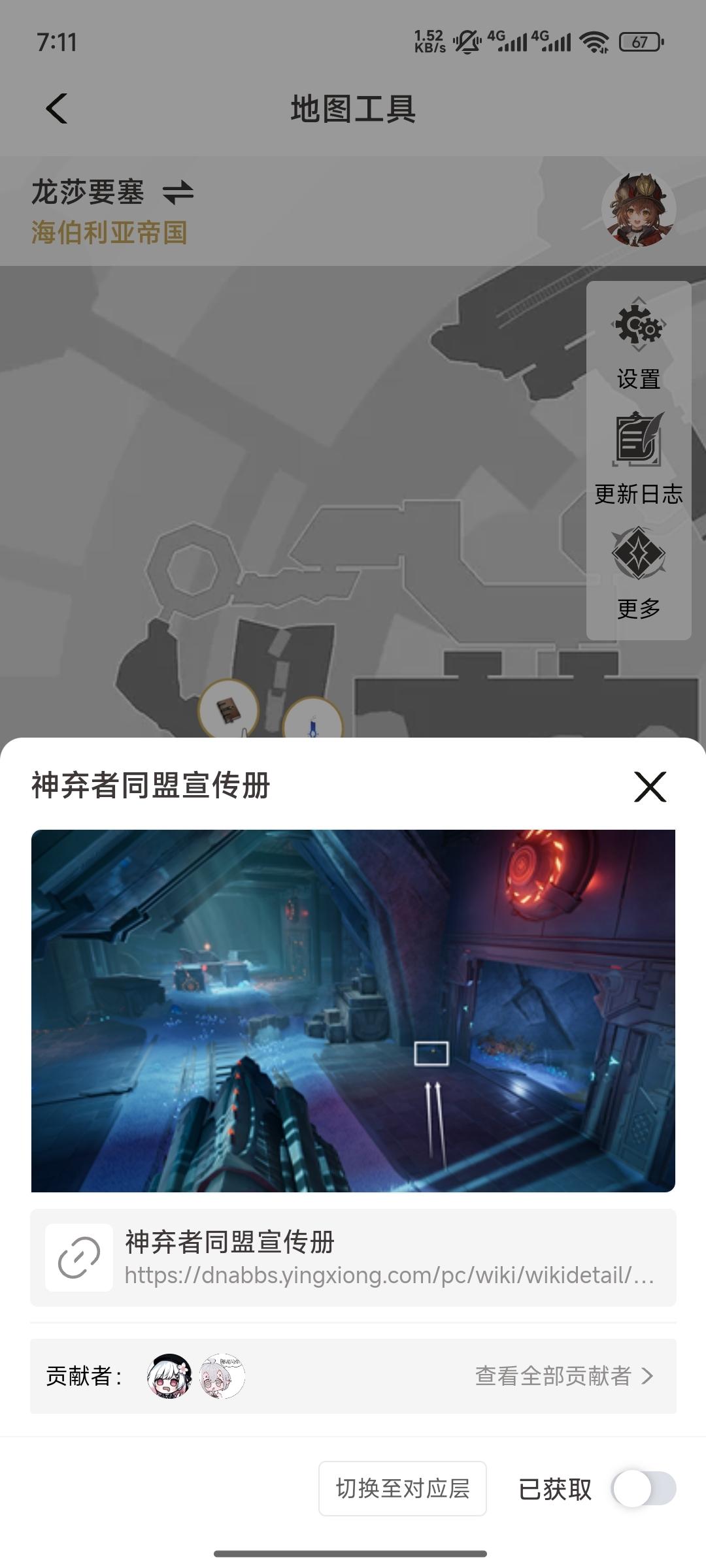Image resolution: width=706 pixels, height=1568 pixels.
Task: Go back with the top-left arrow
Action: coord(57,108)
